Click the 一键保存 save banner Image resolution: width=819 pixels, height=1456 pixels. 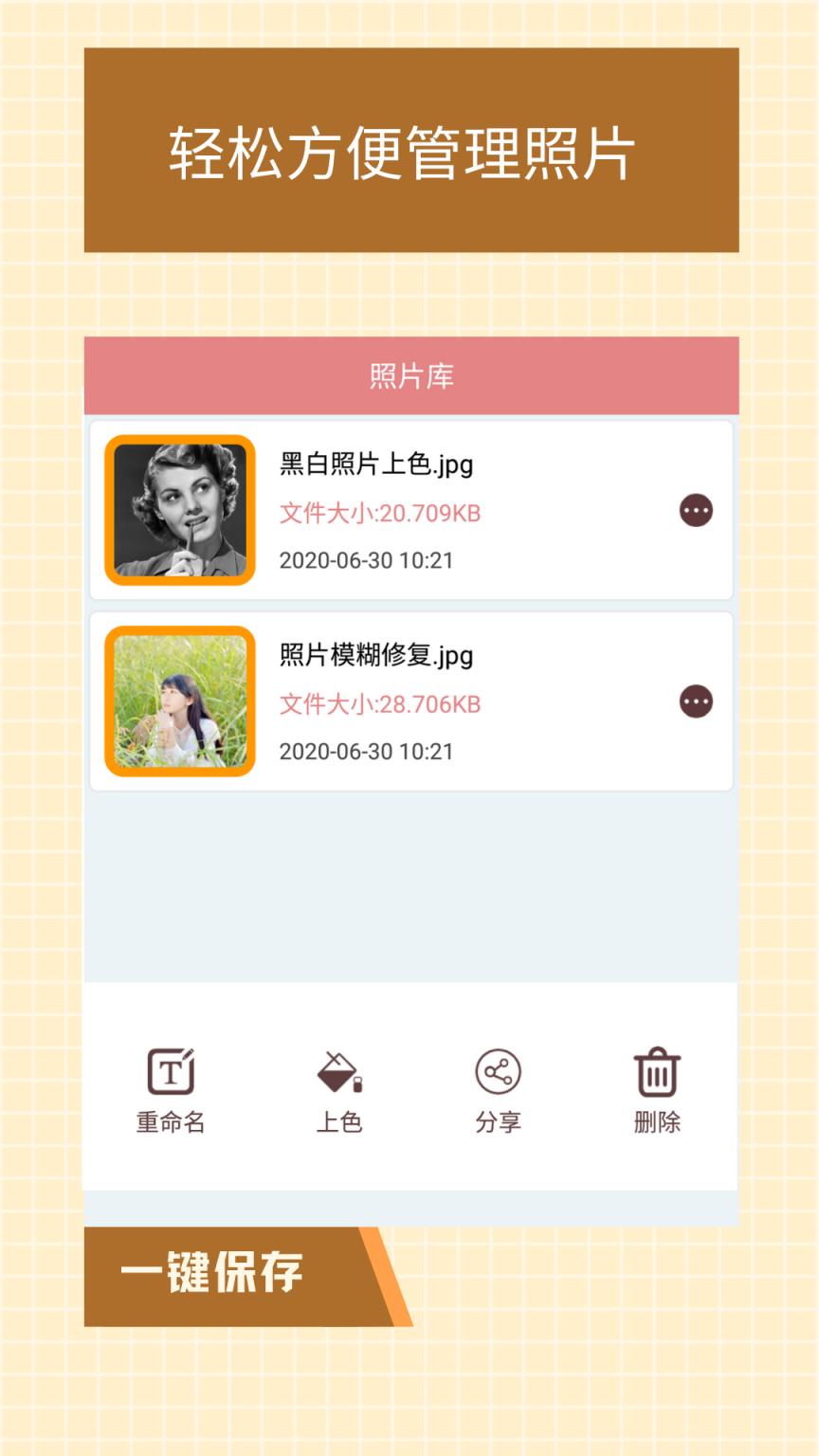point(213,1273)
